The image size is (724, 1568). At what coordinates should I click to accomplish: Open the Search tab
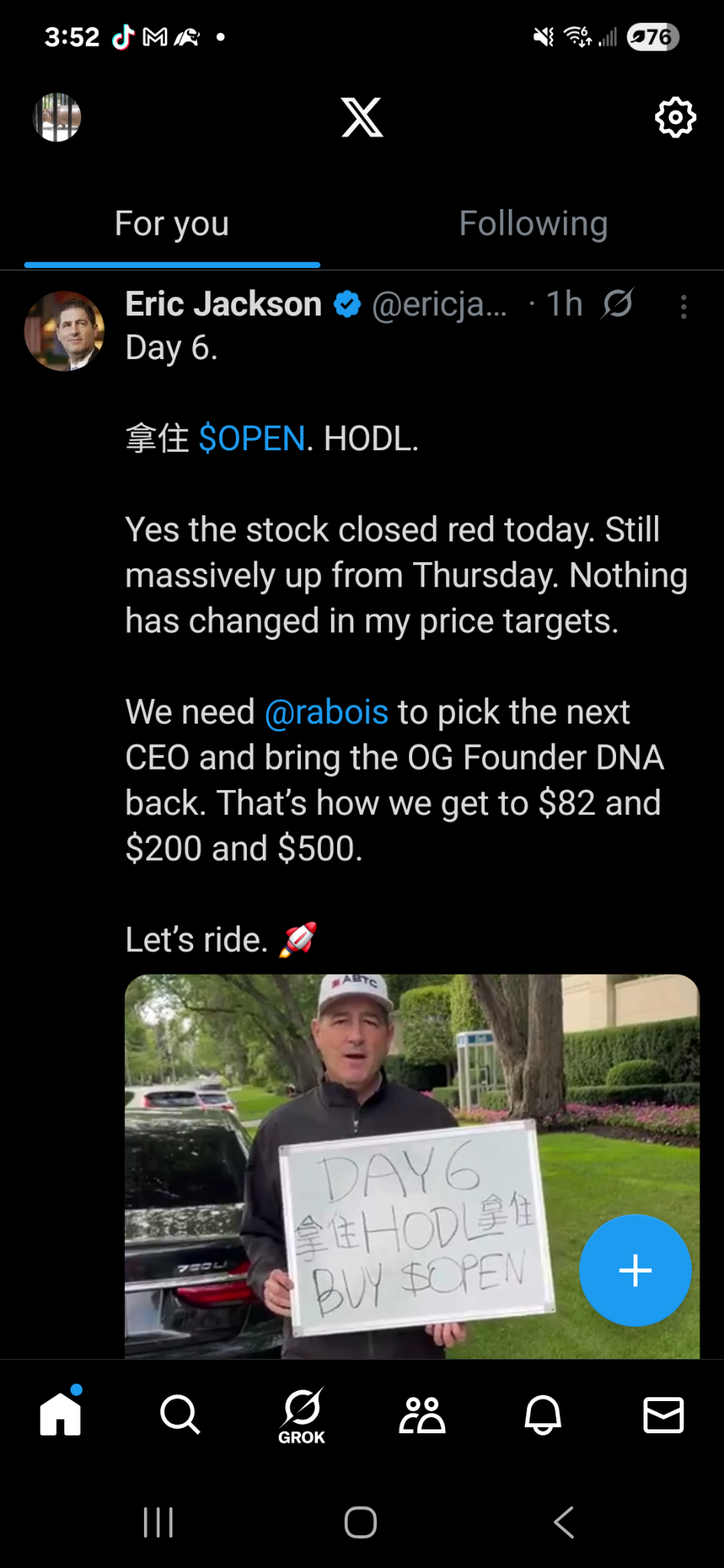click(x=180, y=1414)
